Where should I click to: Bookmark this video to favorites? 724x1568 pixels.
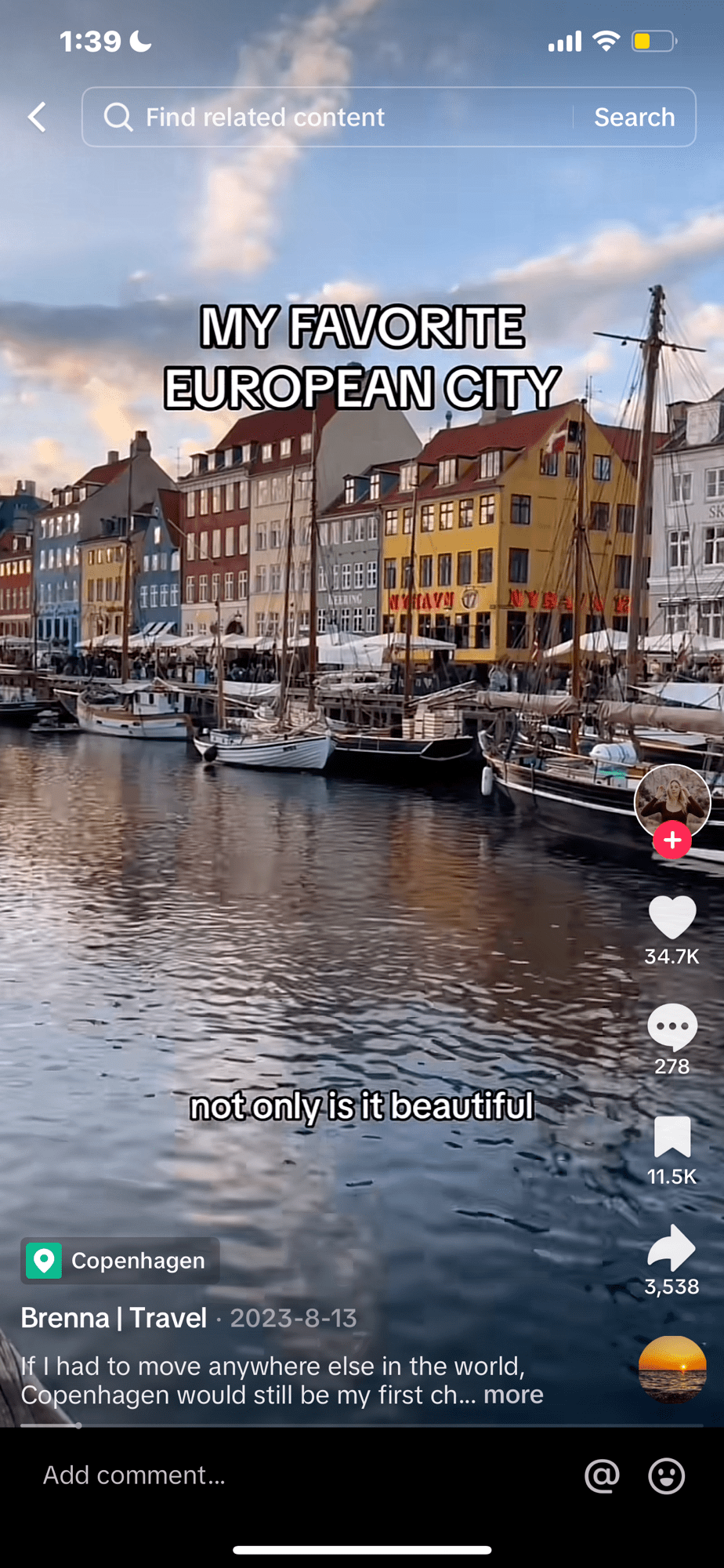(x=672, y=1137)
